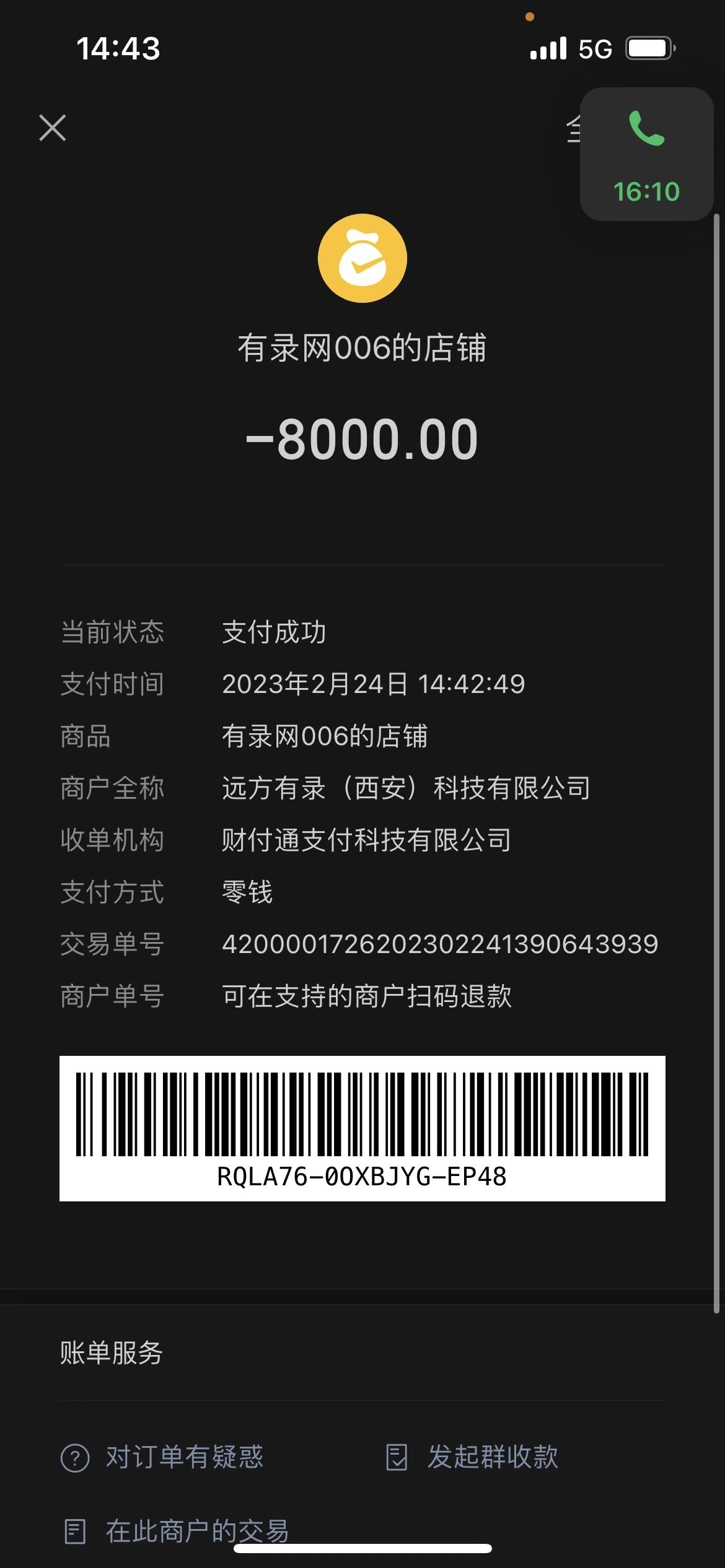Viewport: 725px width, 1568px height.
Task: Return to the ongoing call bubble
Action: [x=646, y=155]
